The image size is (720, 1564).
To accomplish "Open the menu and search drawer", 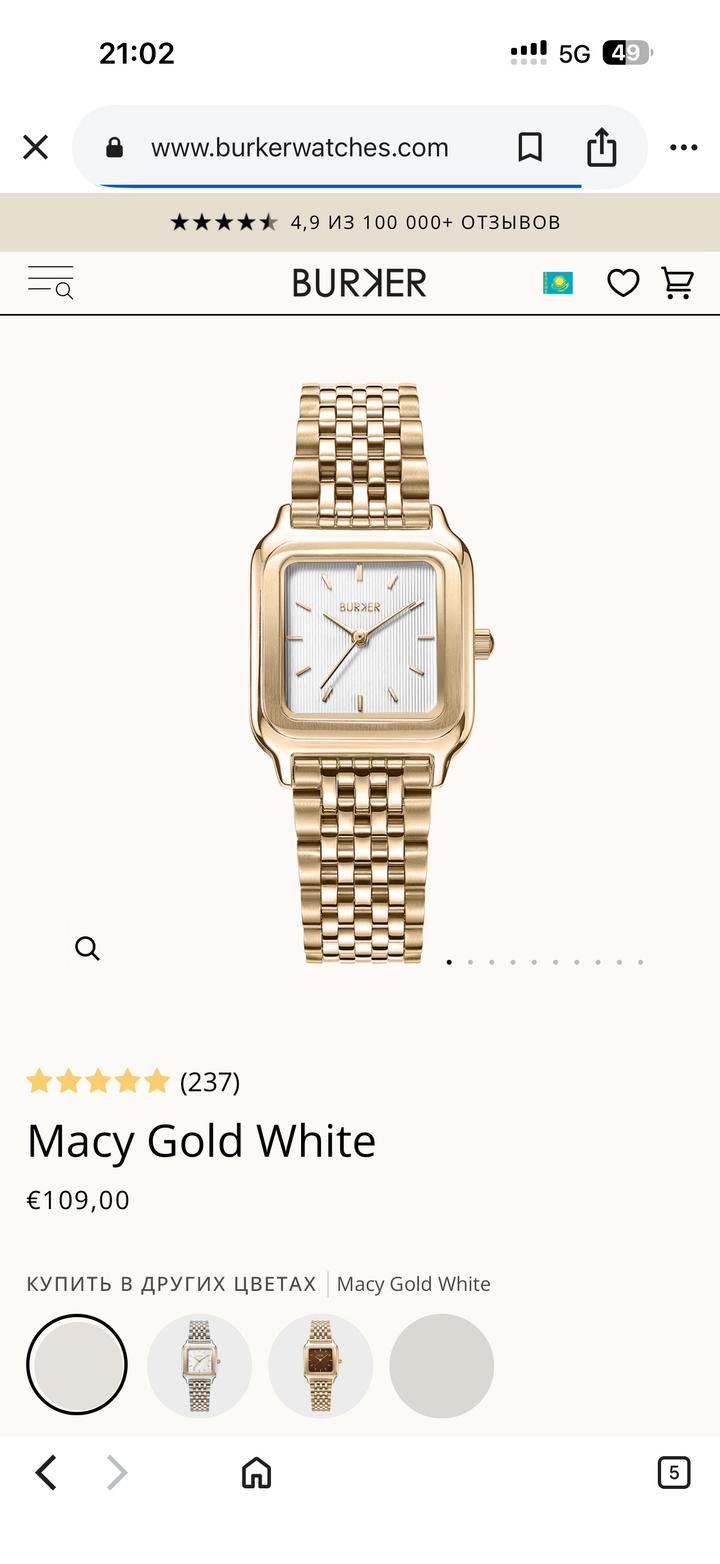I will 51,283.
